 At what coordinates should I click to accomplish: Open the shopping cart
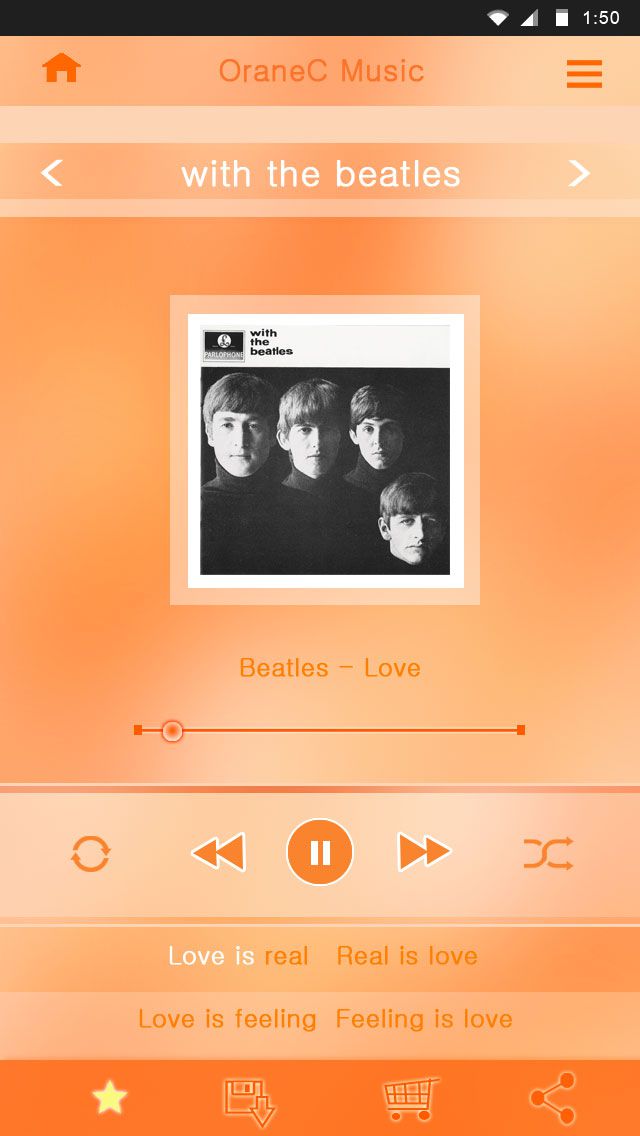point(410,1099)
